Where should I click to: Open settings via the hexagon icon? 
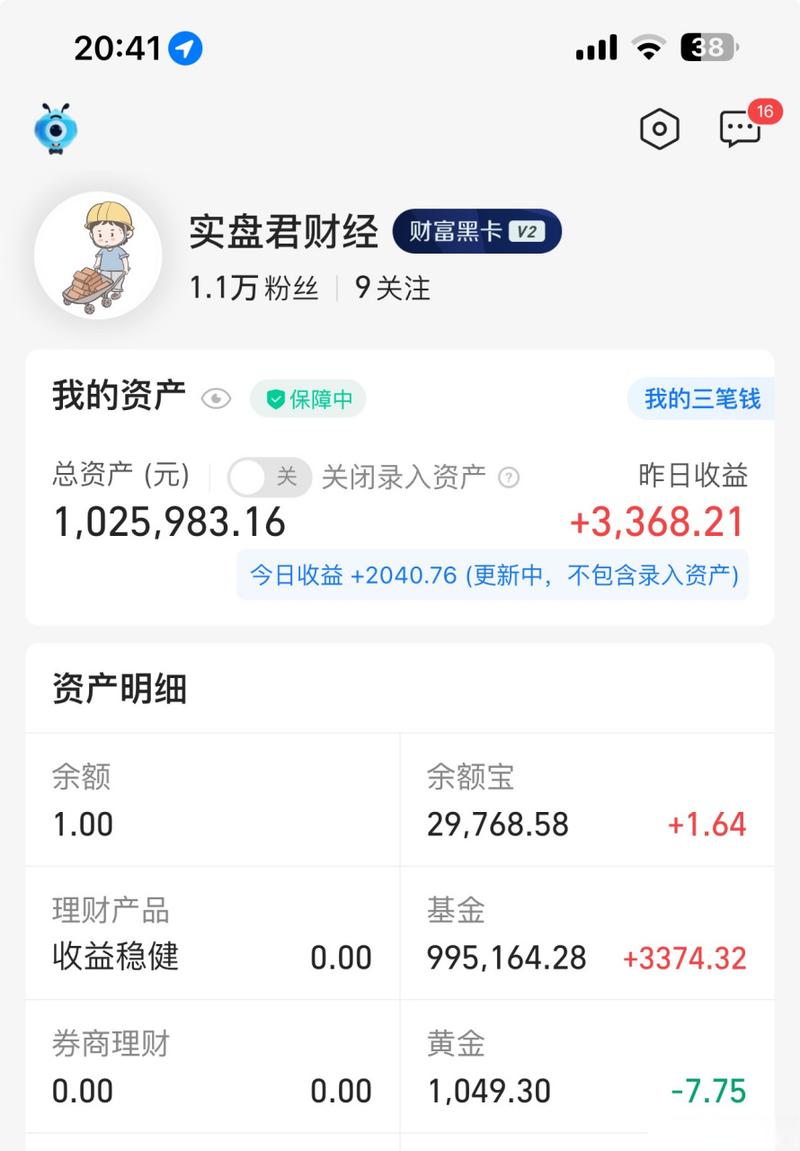click(660, 129)
